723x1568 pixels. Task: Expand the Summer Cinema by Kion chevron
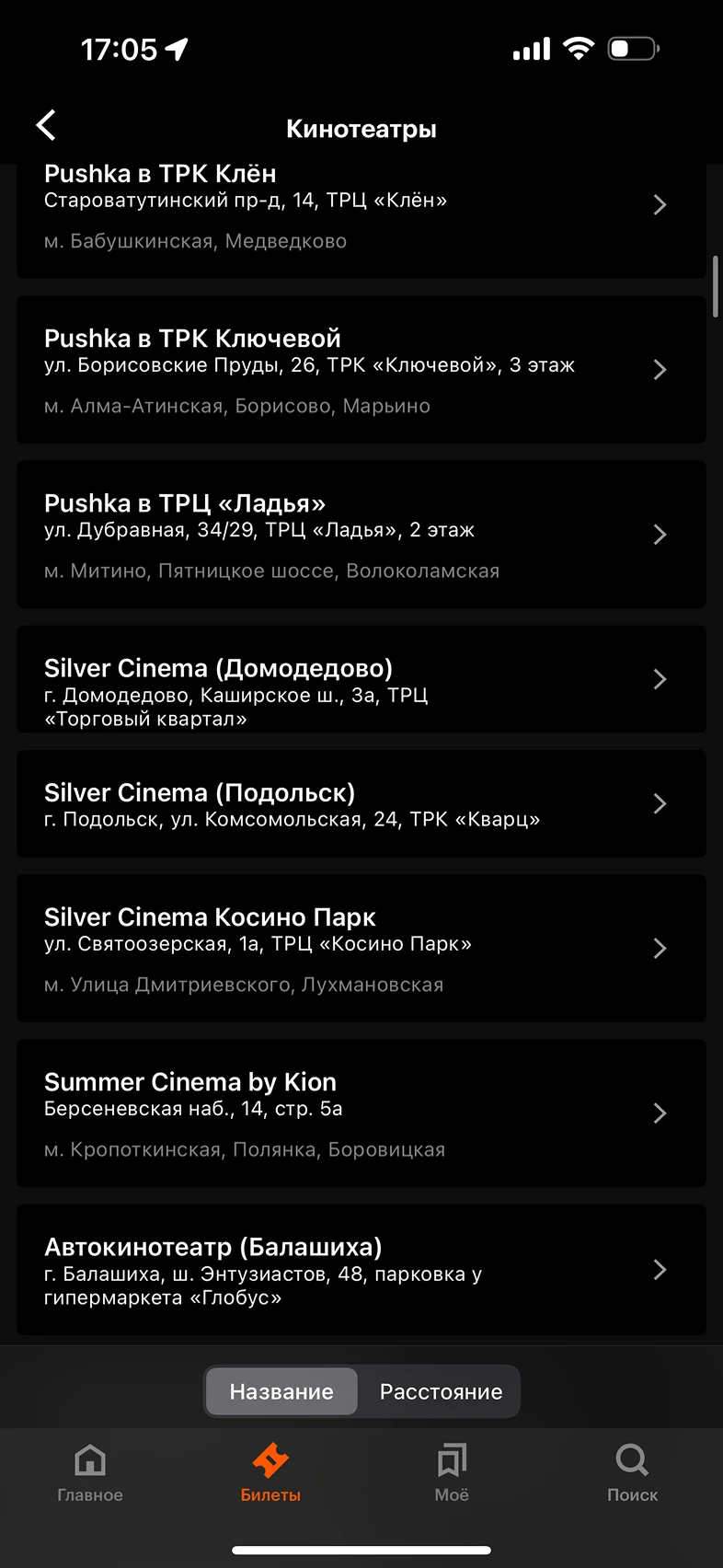tap(660, 1113)
